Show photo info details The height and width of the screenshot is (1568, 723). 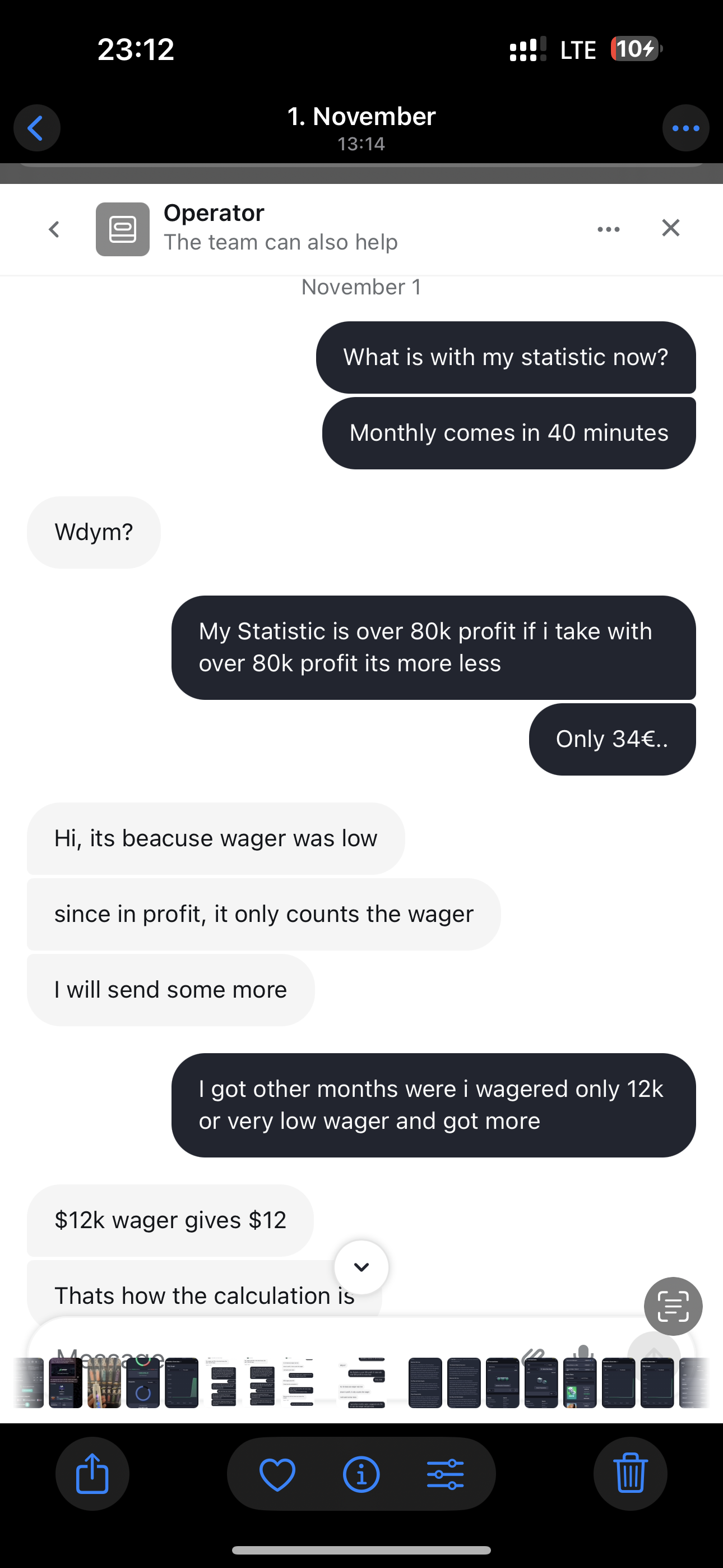point(361,1474)
